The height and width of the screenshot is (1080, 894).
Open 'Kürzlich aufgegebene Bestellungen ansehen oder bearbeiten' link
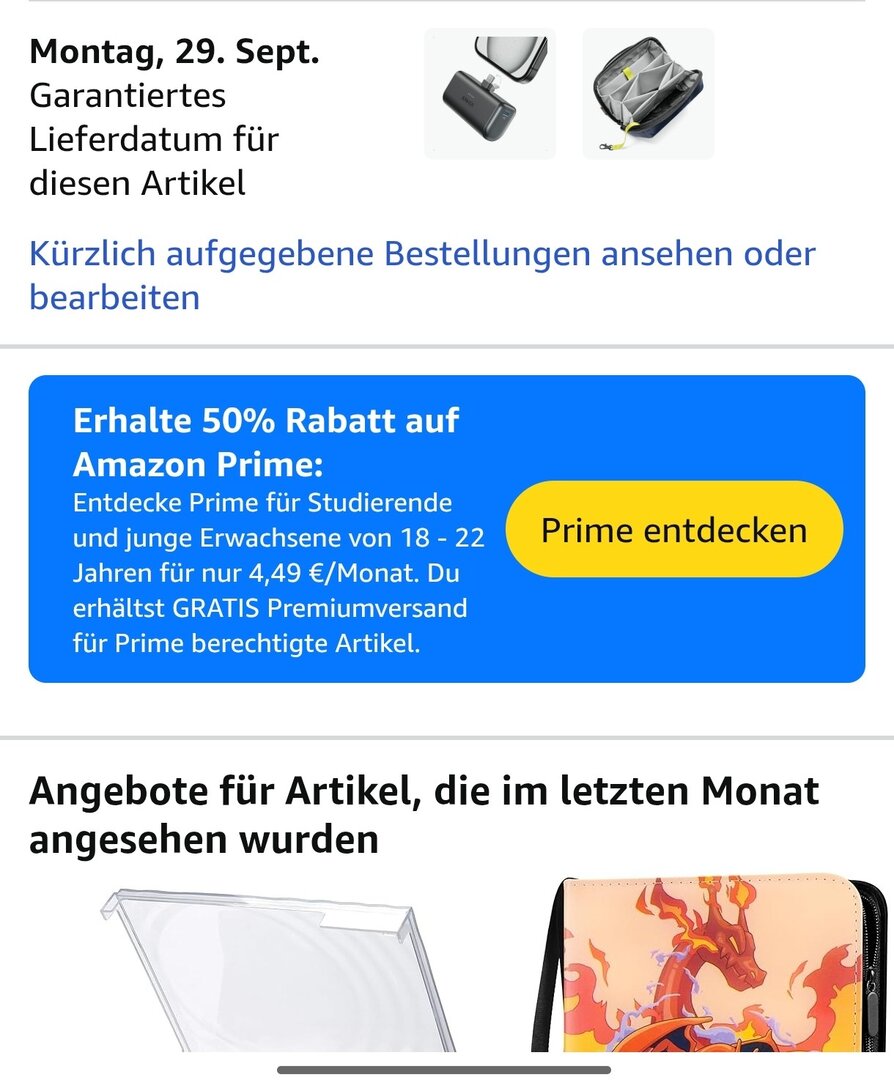point(422,275)
